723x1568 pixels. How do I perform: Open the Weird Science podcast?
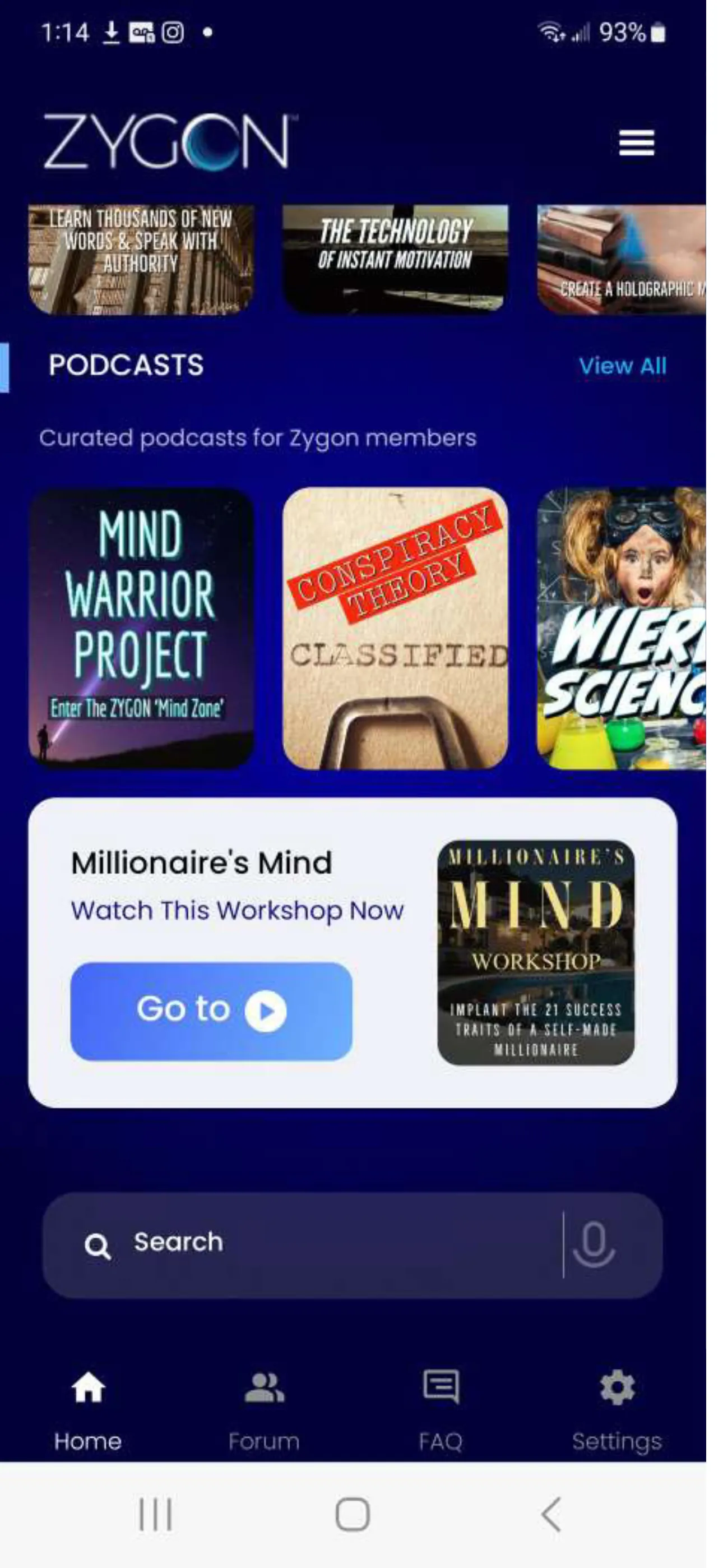click(x=621, y=628)
